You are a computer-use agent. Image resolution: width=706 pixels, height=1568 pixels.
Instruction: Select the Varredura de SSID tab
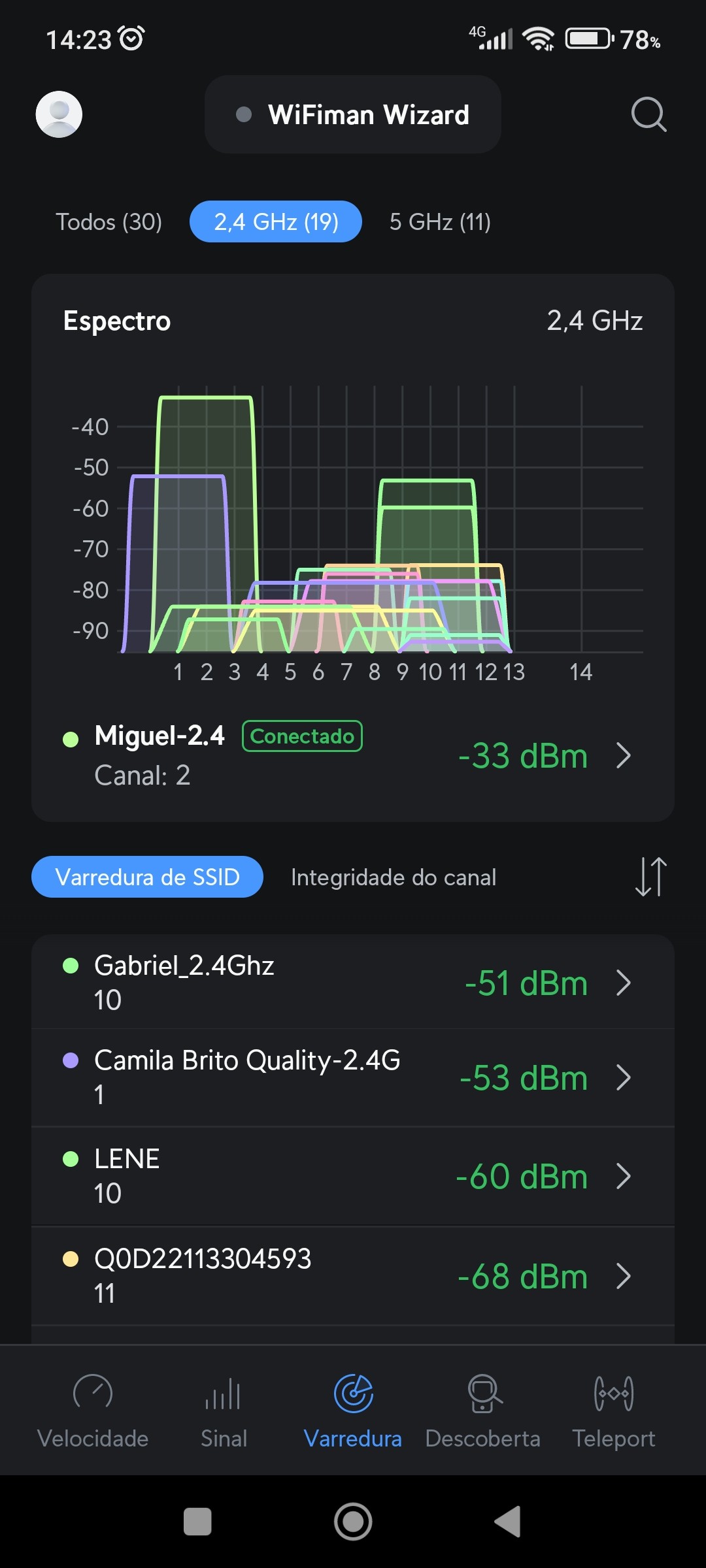(x=148, y=877)
